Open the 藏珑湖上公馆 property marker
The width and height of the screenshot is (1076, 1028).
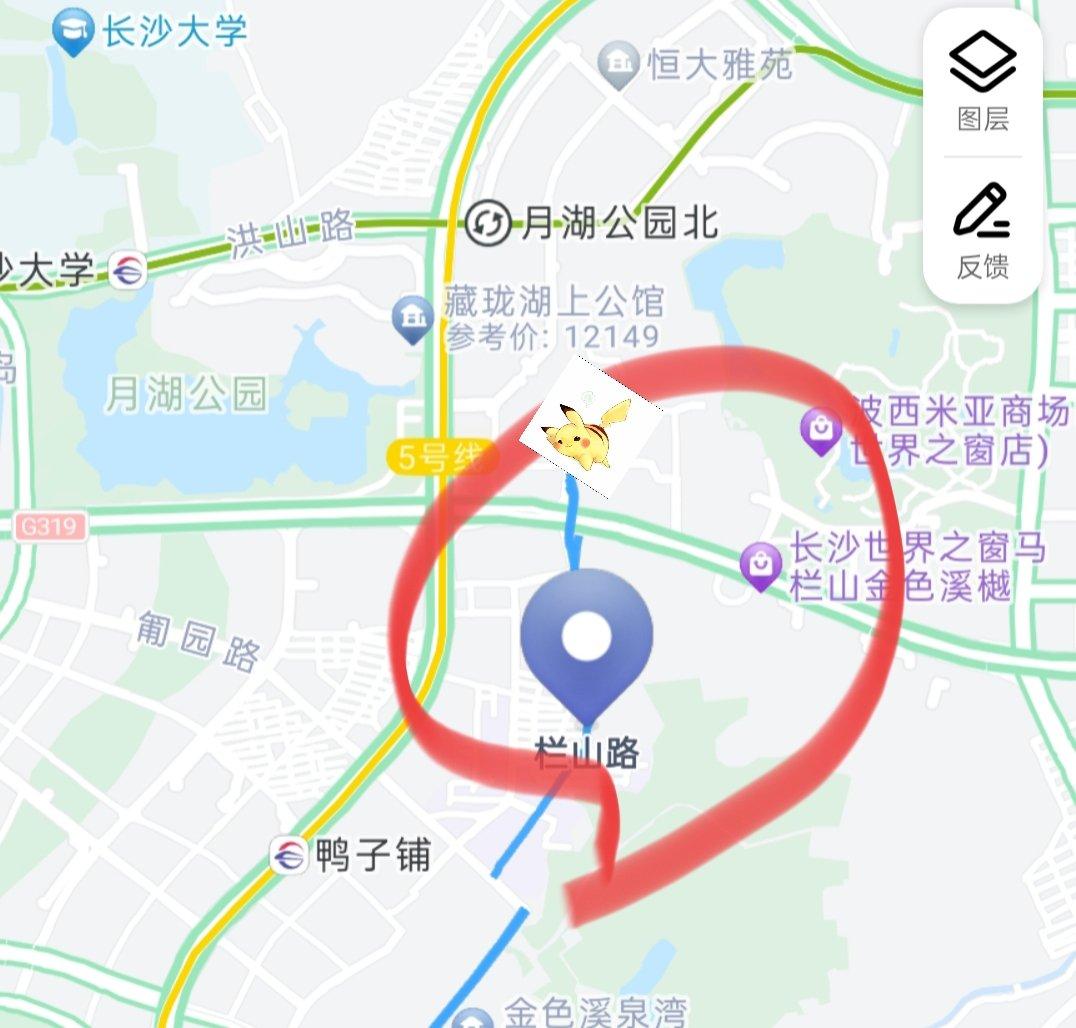pyautogui.click(x=412, y=319)
